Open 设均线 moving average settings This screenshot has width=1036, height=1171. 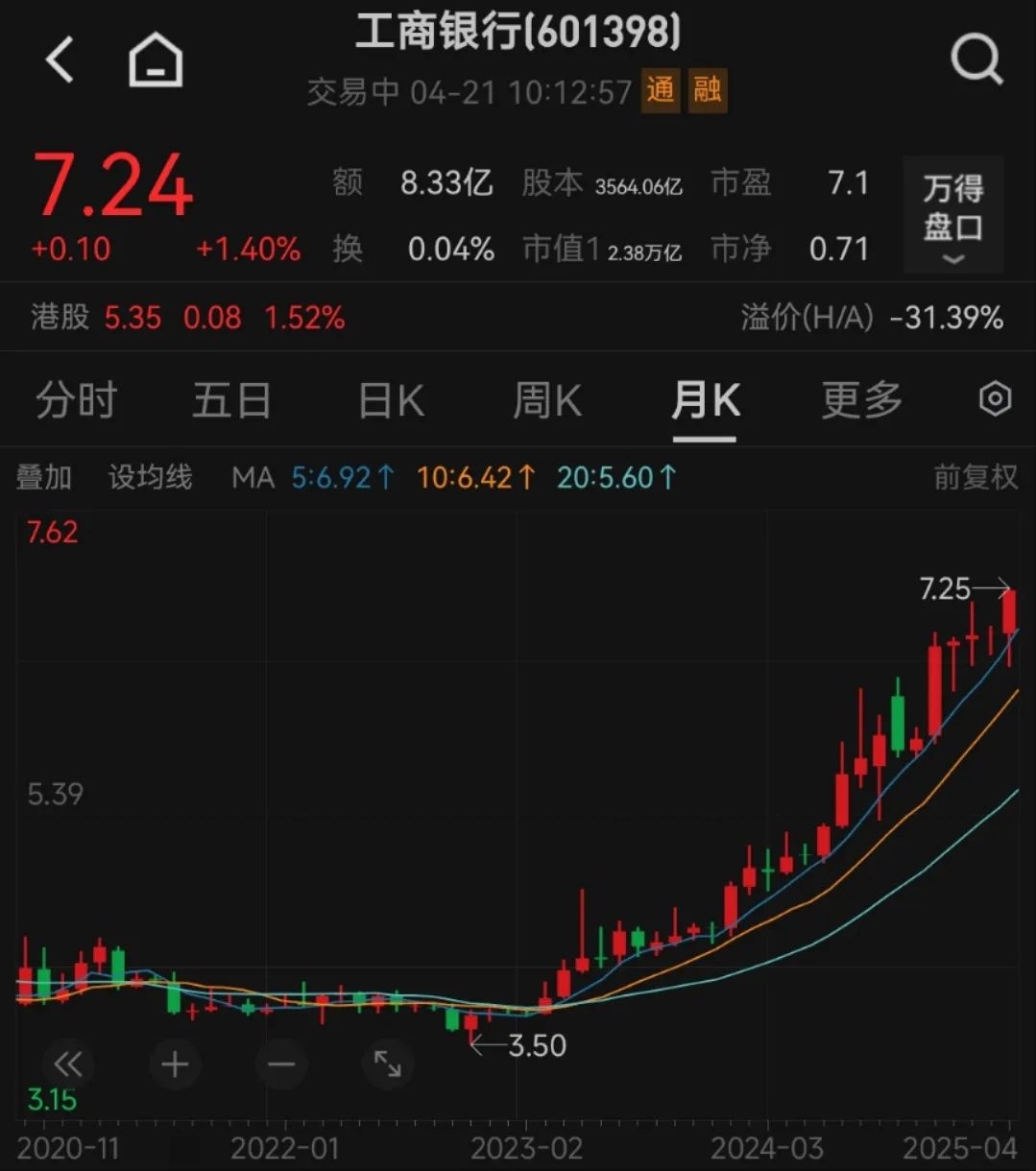click(150, 477)
